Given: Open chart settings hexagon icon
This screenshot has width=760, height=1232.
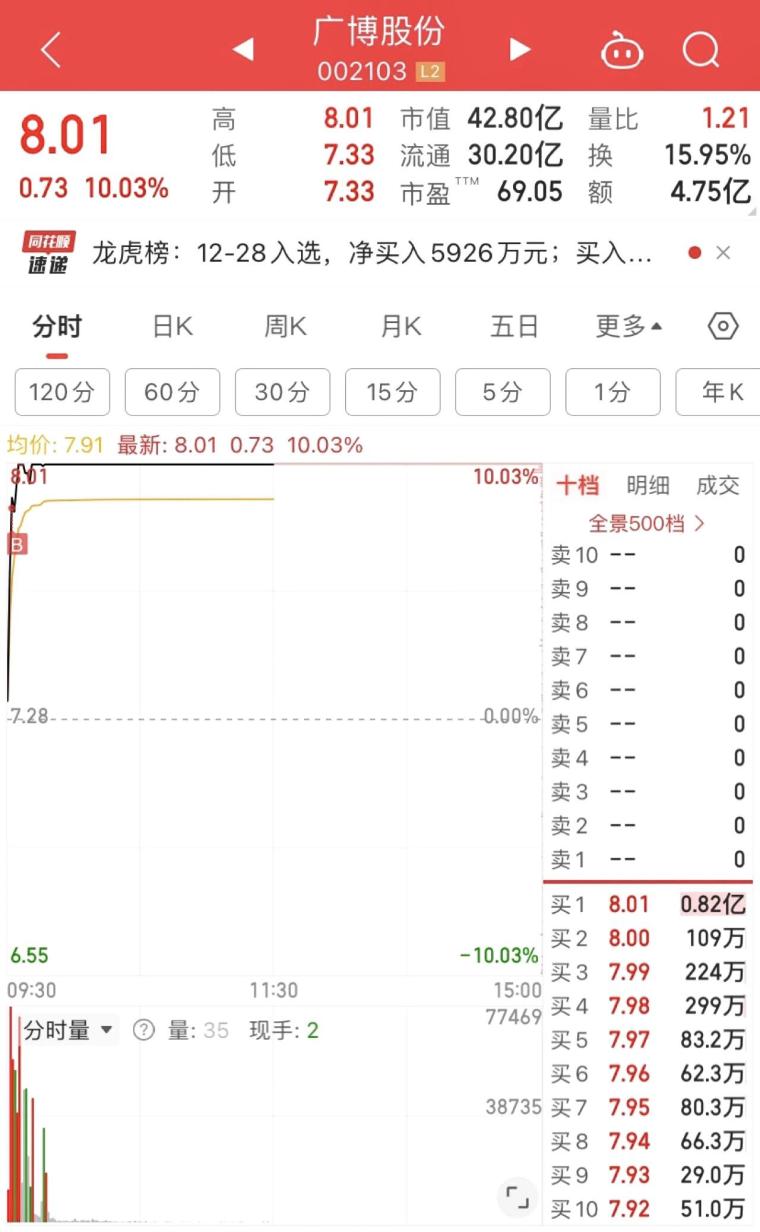Looking at the screenshot, I should [722, 327].
